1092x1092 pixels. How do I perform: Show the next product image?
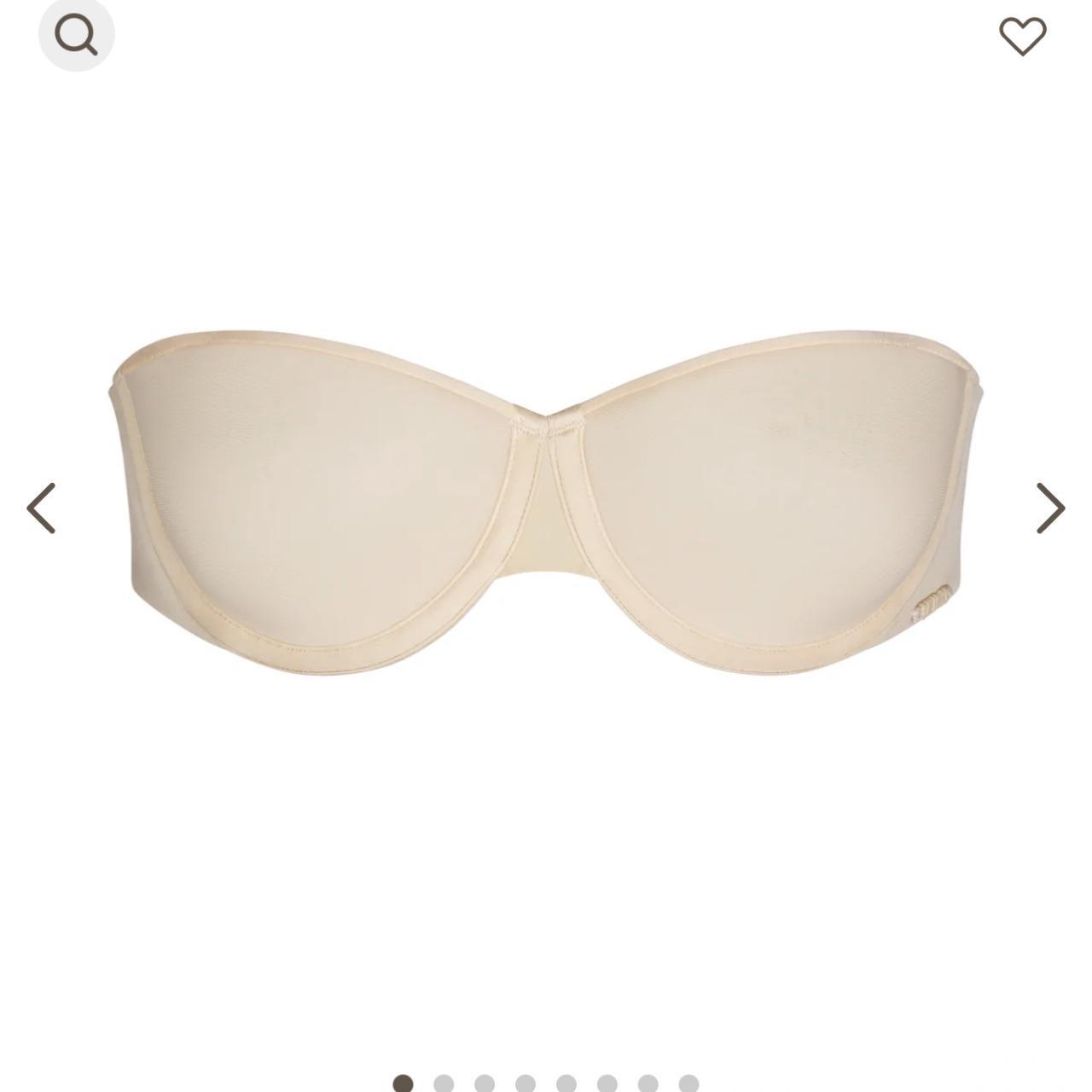(1050, 508)
